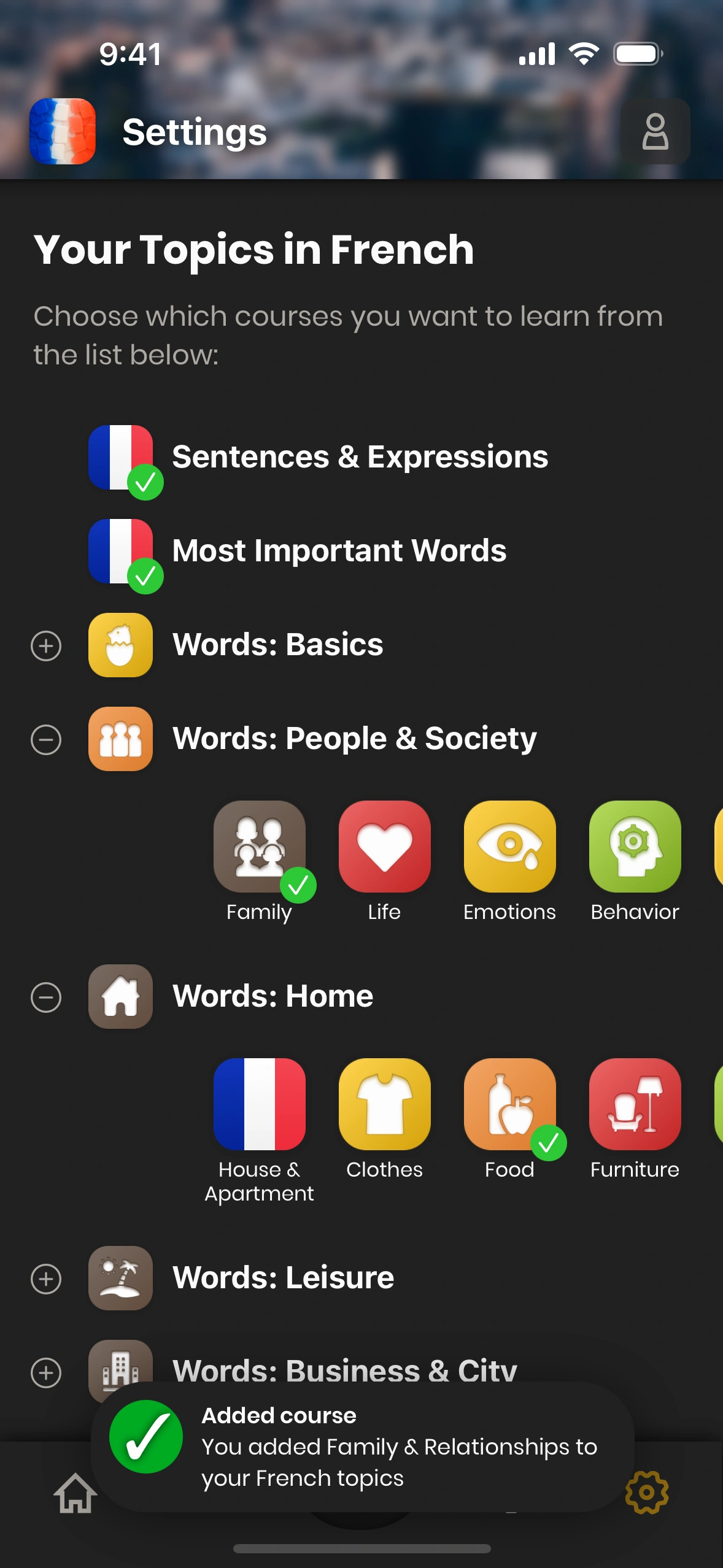Image resolution: width=723 pixels, height=1568 pixels.
Task: Toggle the Most Important Words course
Action: pyautogui.click(x=121, y=551)
